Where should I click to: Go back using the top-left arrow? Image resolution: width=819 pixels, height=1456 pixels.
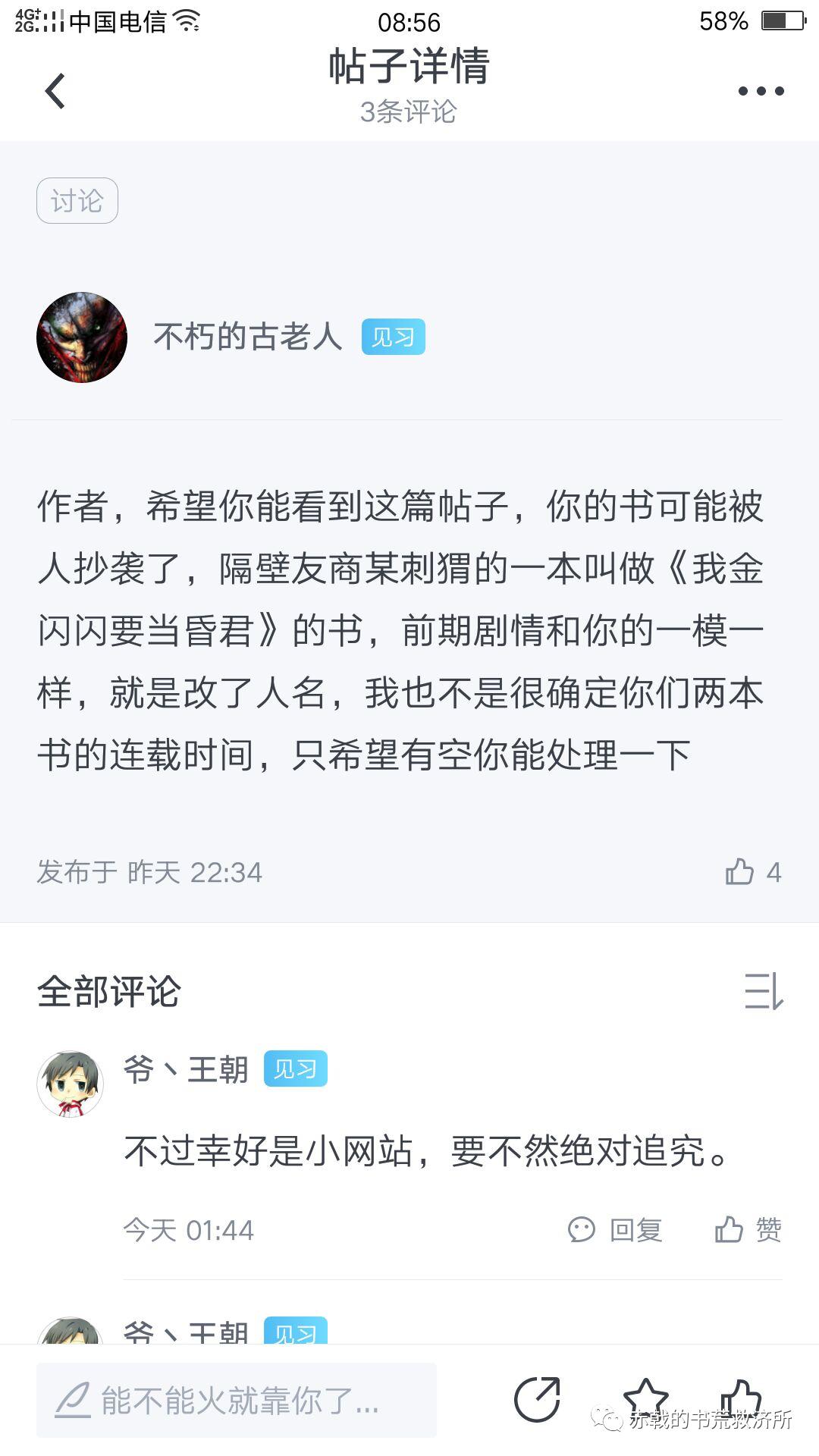coord(55,91)
